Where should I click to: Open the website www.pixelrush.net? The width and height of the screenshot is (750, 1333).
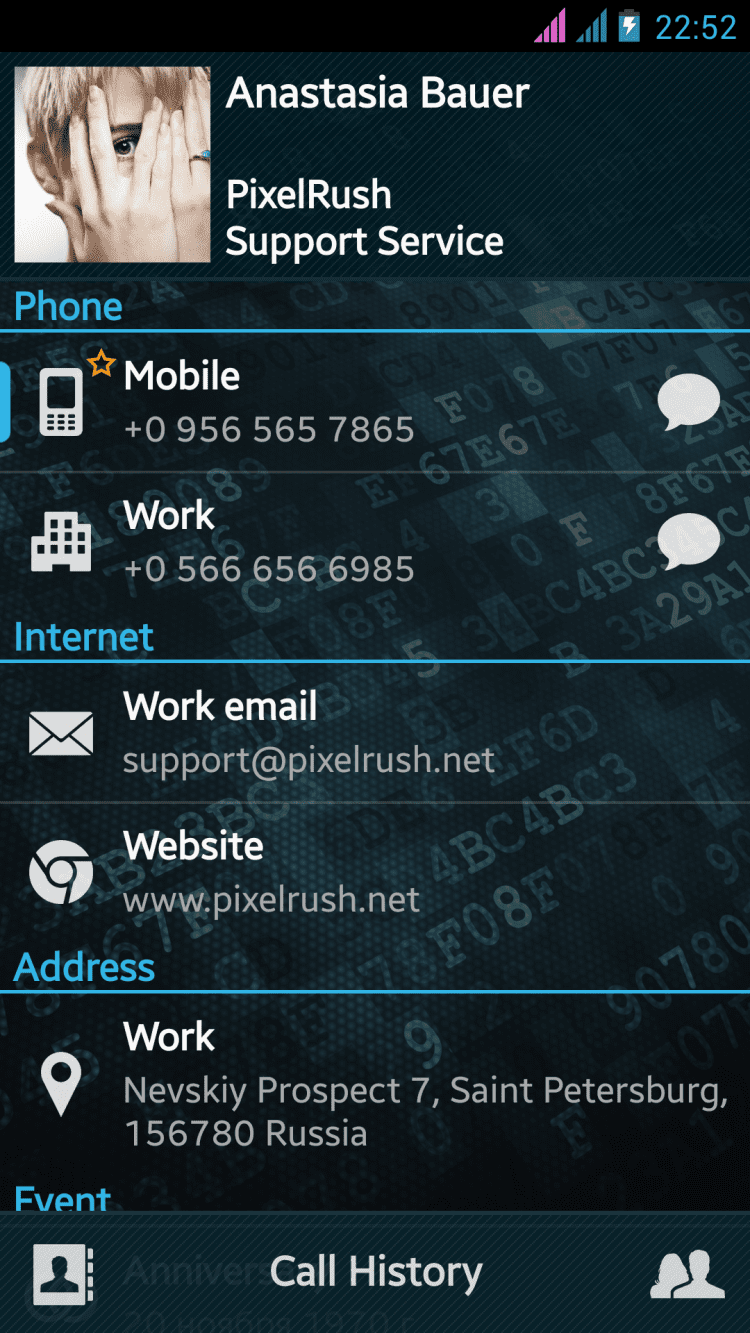click(x=270, y=873)
